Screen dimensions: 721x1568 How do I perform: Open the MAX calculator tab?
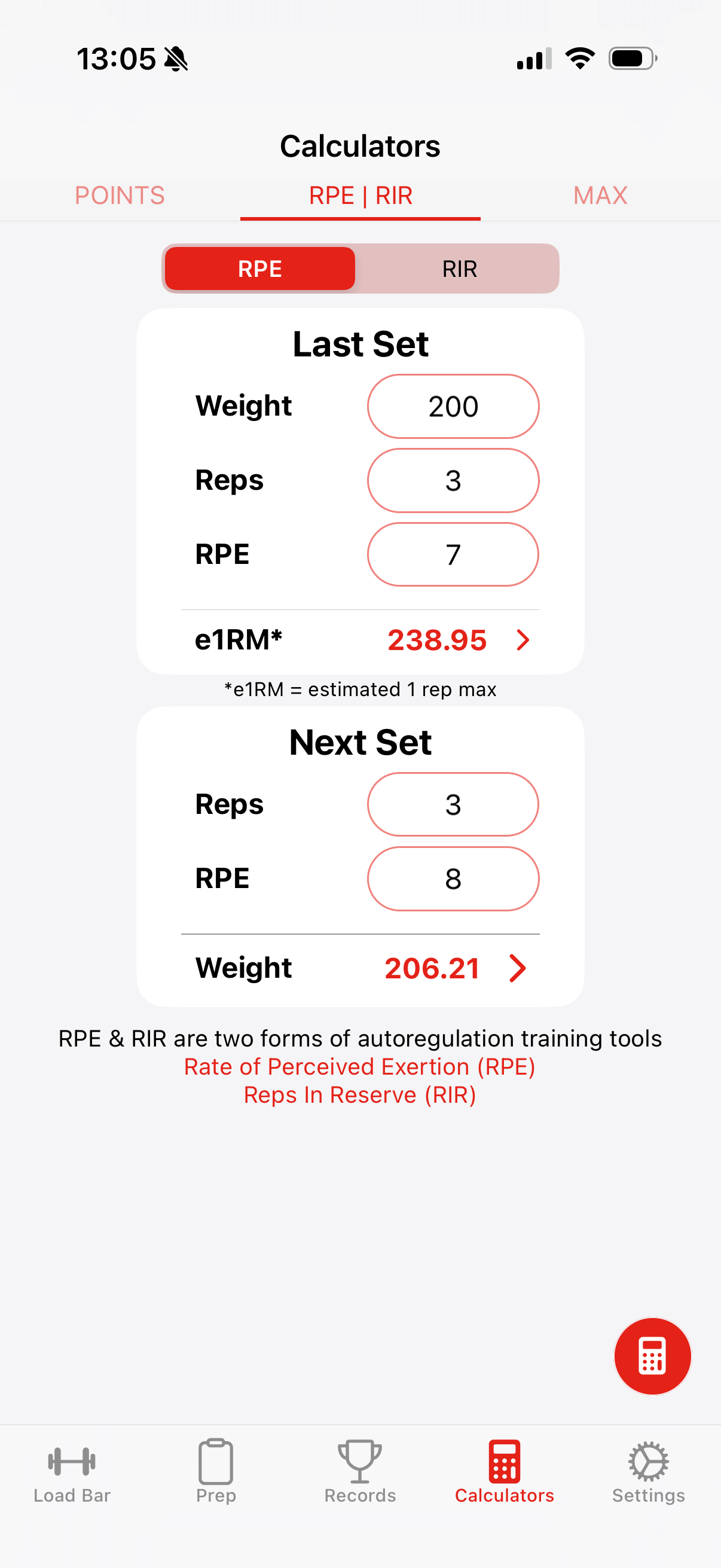tap(600, 196)
